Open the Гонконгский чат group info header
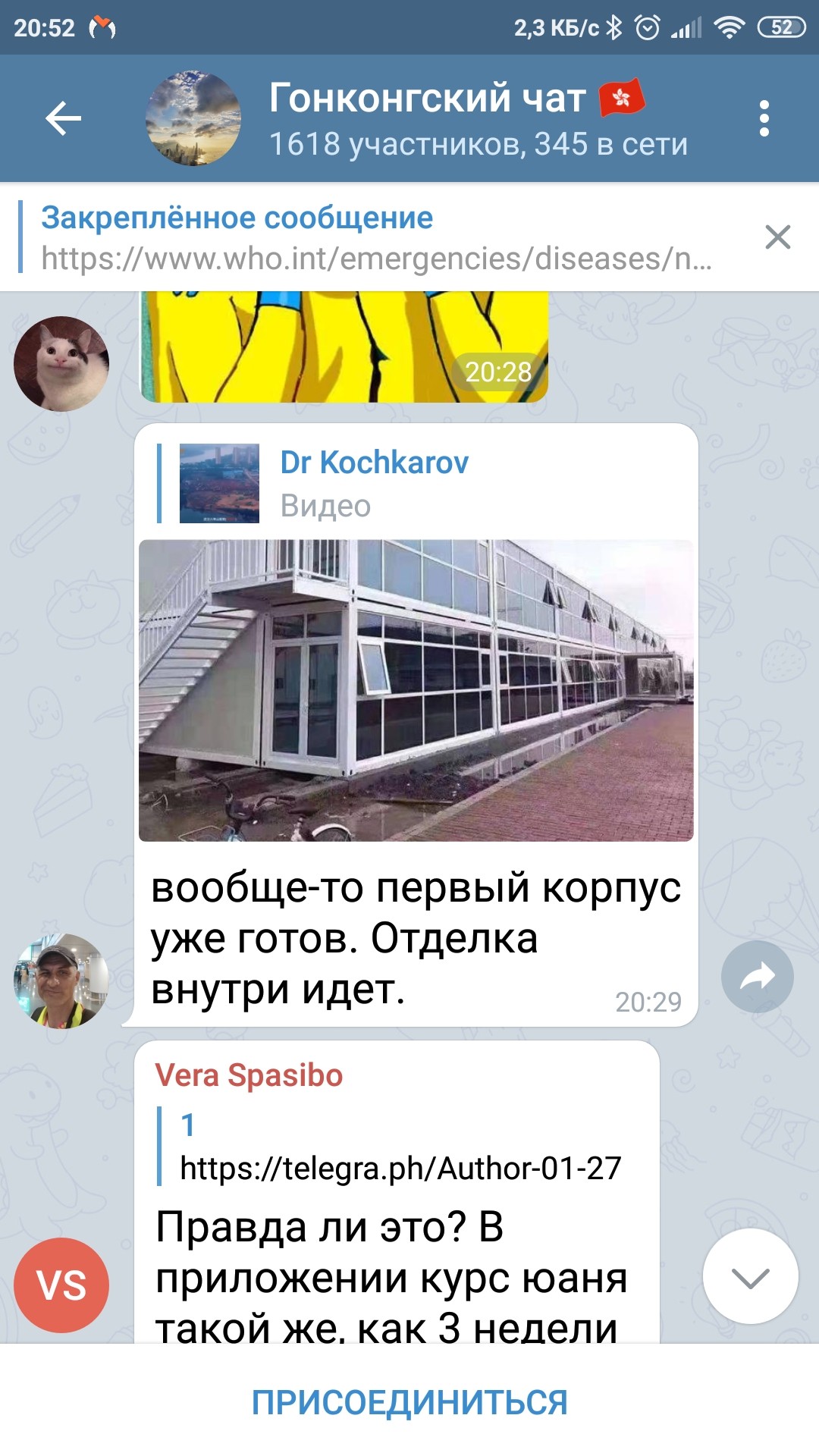This screenshot has width=819, height=1456. click(417, 119)
